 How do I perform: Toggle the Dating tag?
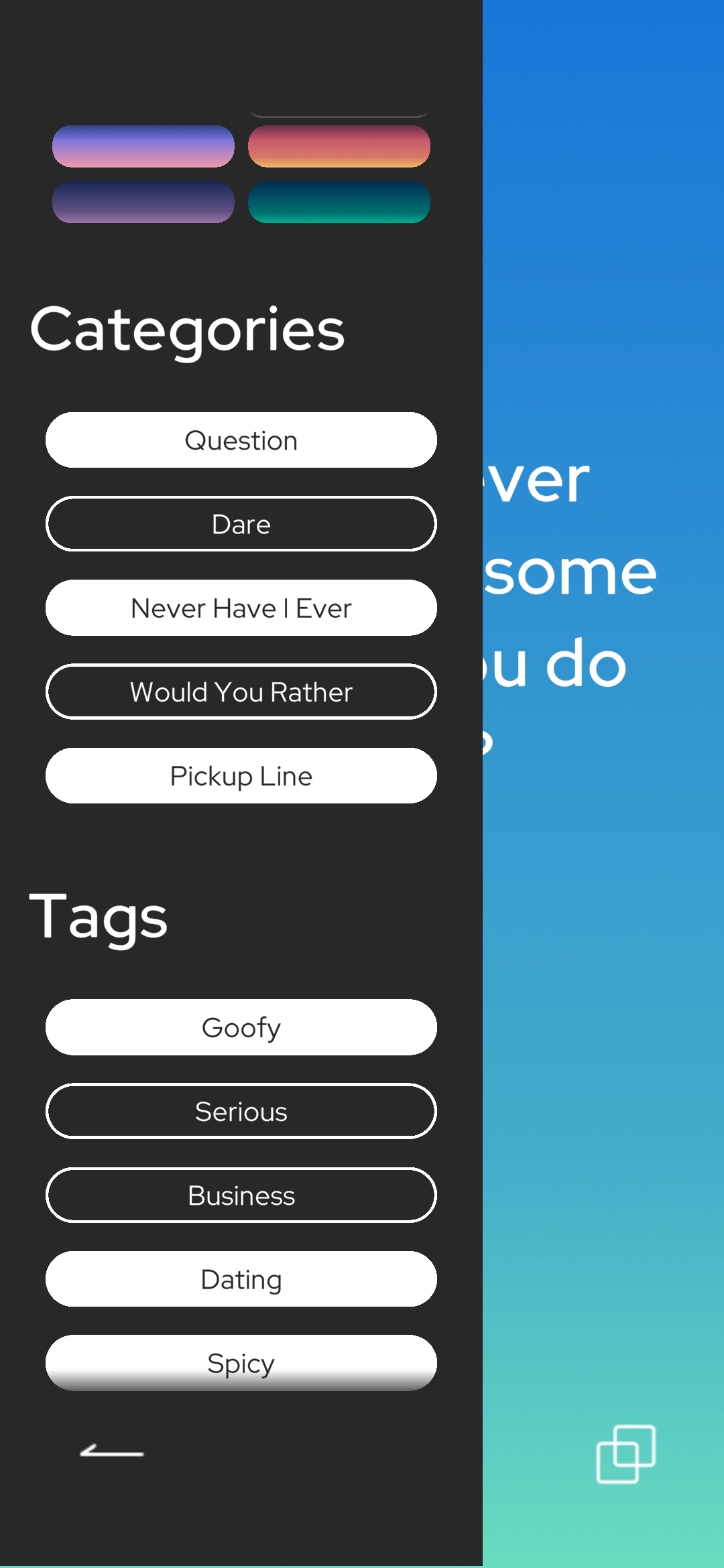click(x=241, y=1279)
